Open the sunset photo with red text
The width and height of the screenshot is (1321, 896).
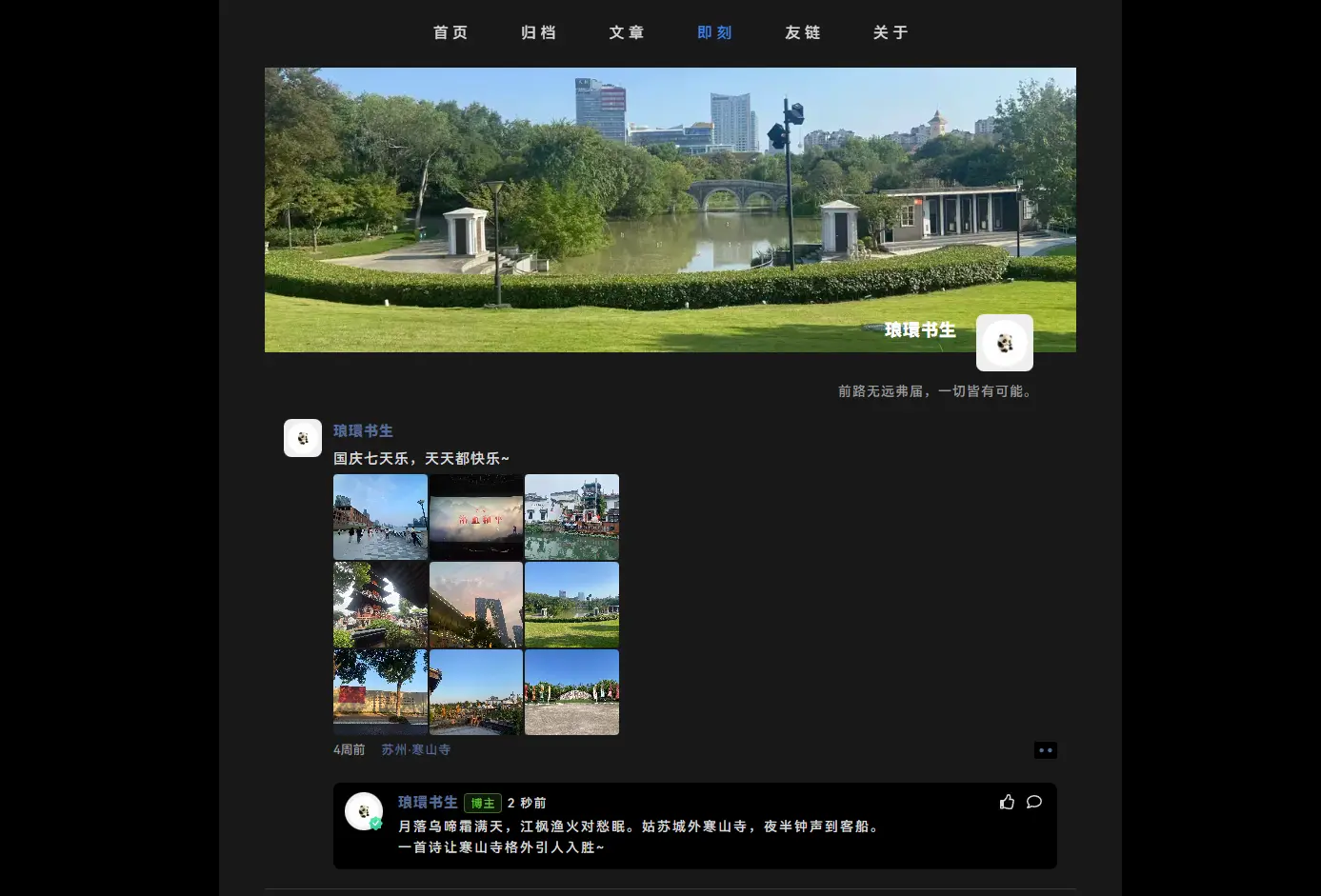(x=476, y=517)
